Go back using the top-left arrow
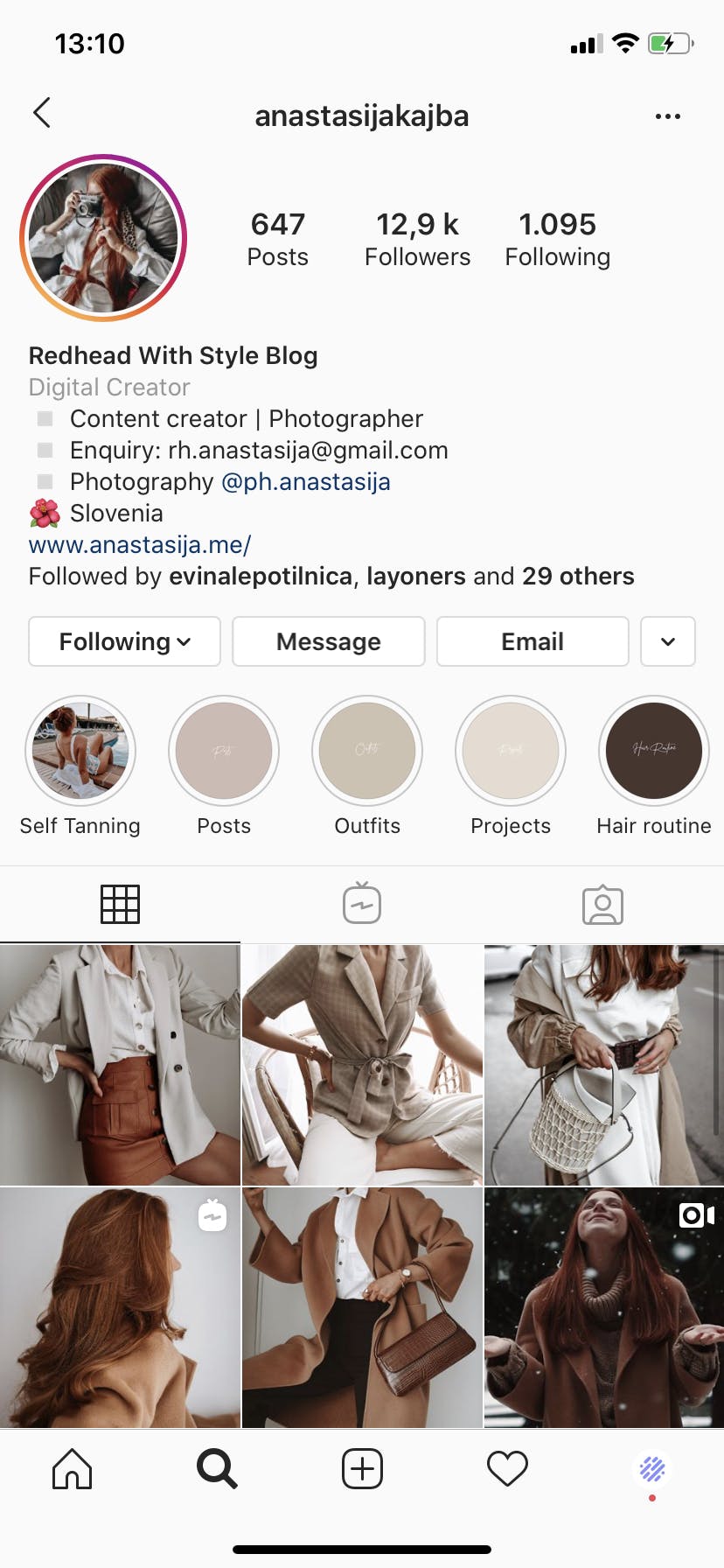Screen dimensions: 724x1568 pyautogui.click(x=41, y=113)
